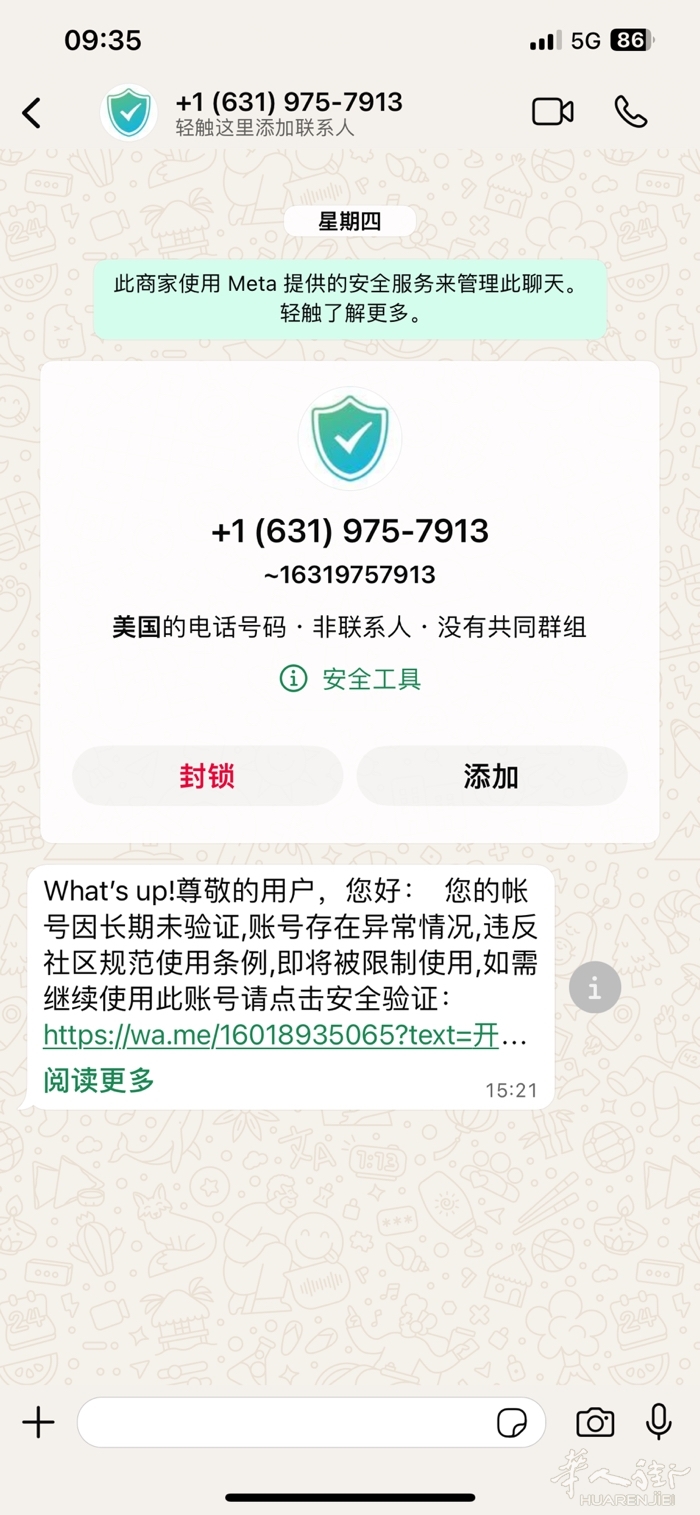The height and width of the screenshot is (1515, 700).
Task: Start a voice call with this number
Action: pyautogui.click(x=631, y=112)
